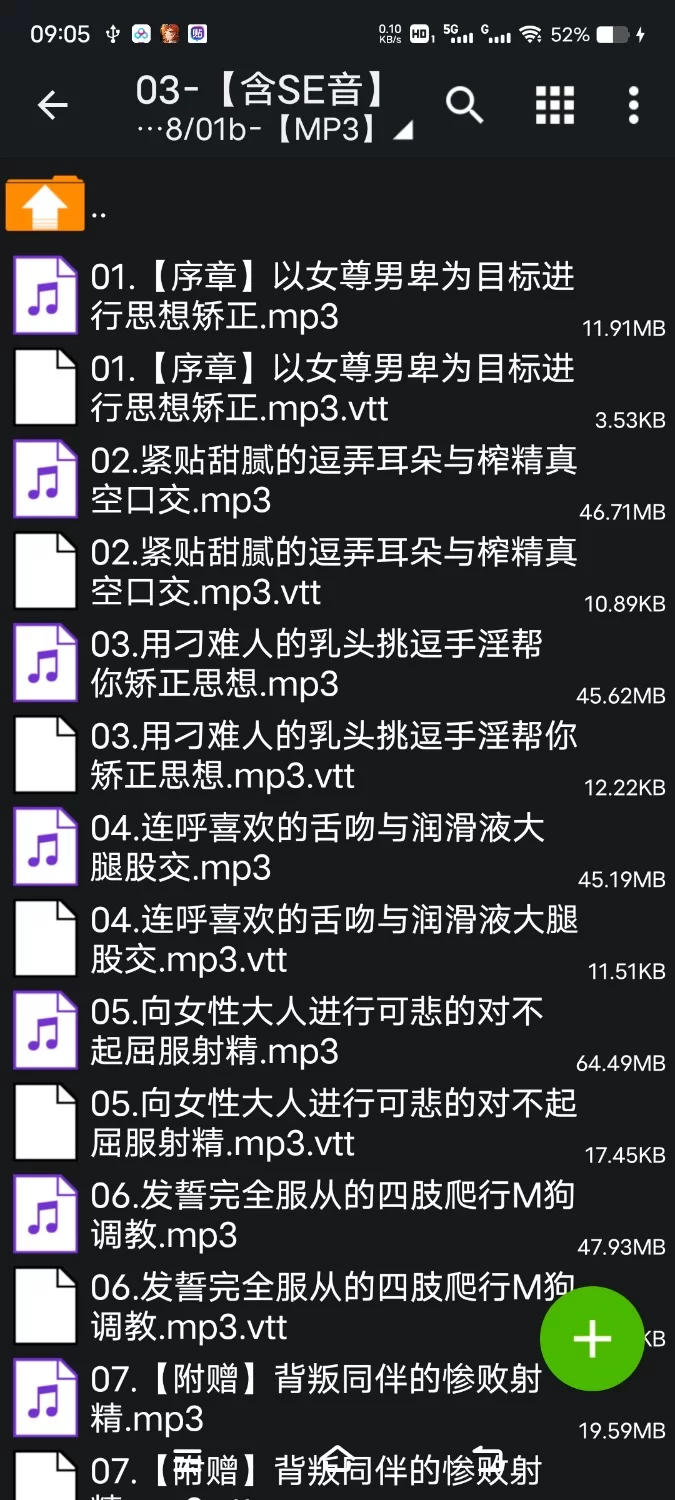Open the 06 .mp3 file sized 47.93MB

330,1215
